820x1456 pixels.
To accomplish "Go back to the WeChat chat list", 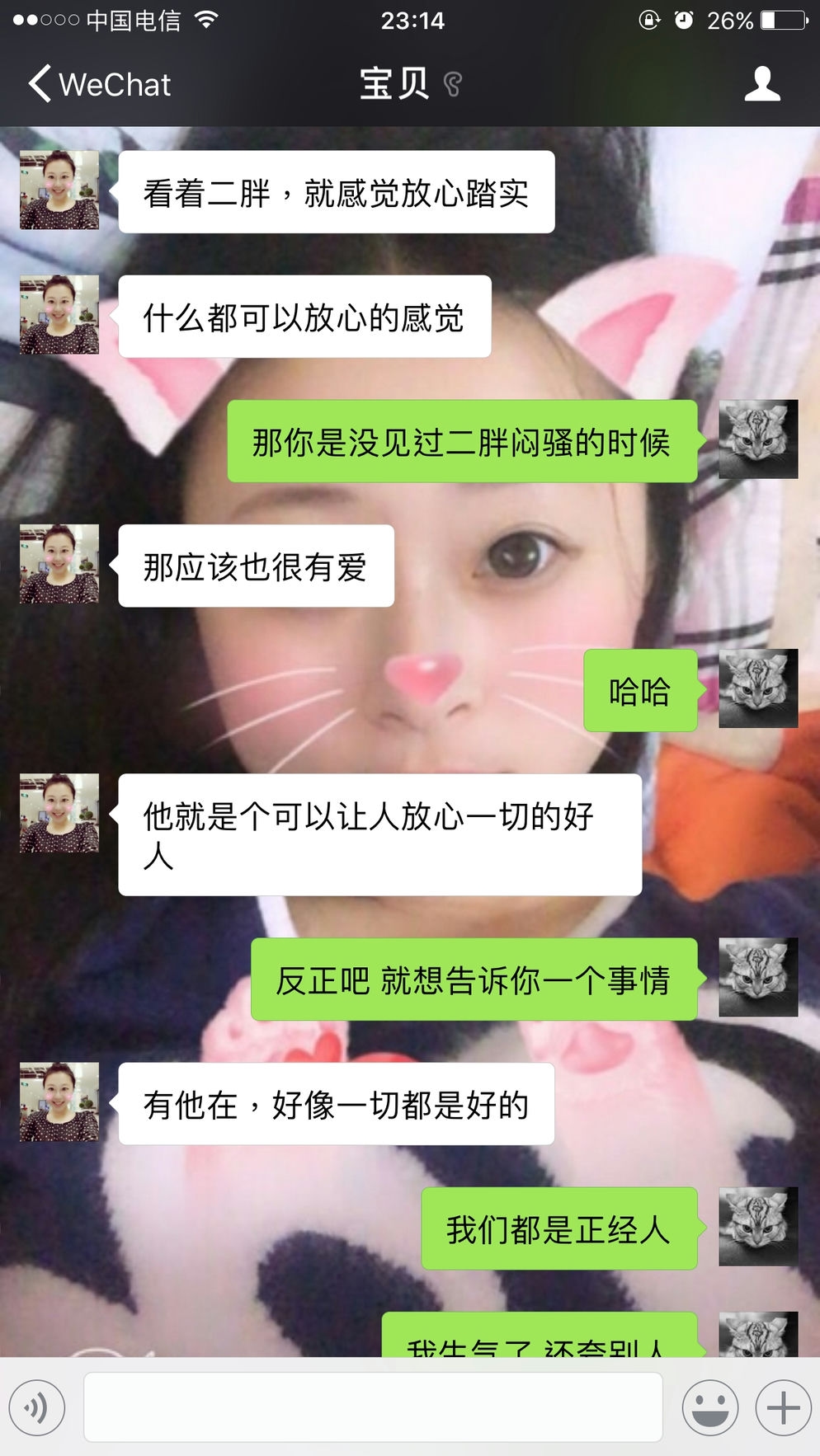I will click(x=99, y=84).
